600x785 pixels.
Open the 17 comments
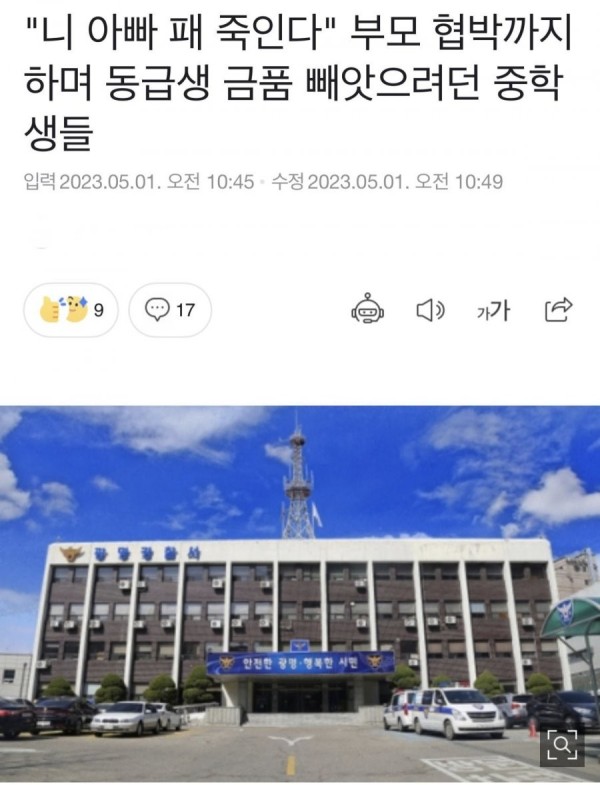[x=170, y=310]
